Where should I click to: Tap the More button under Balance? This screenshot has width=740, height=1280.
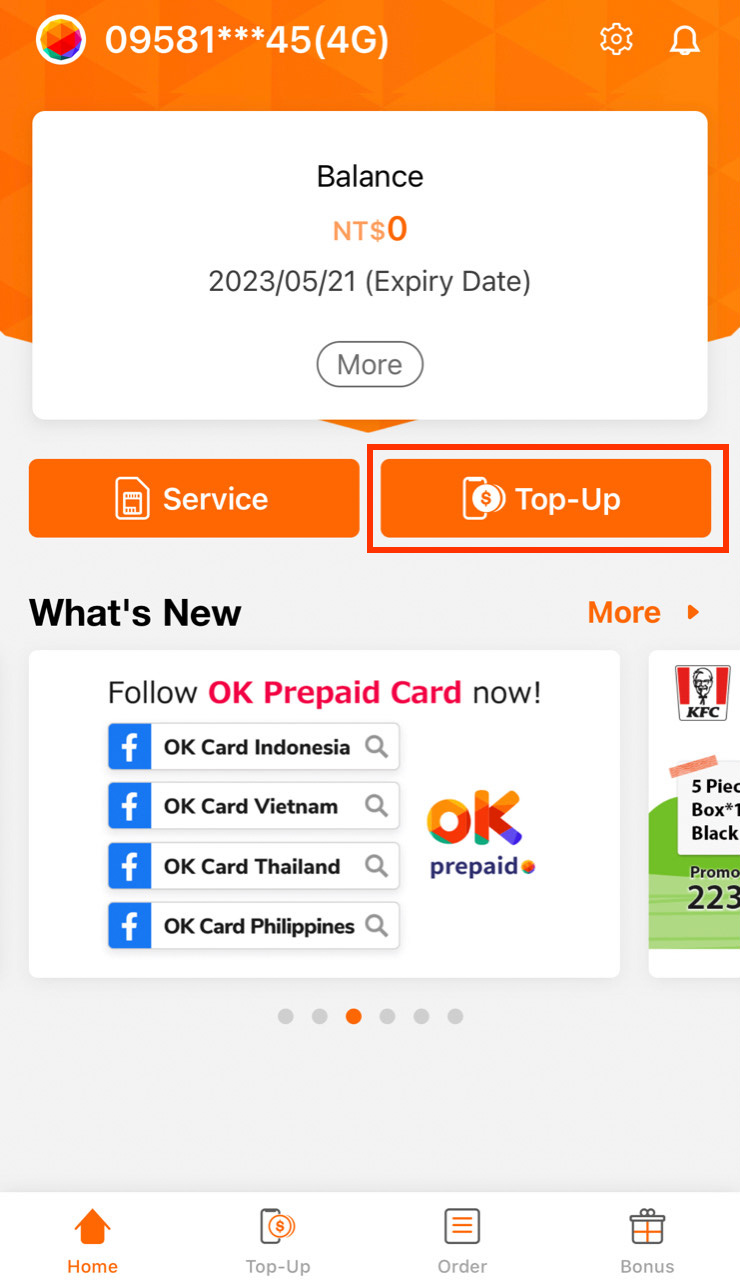pos(370,365)
